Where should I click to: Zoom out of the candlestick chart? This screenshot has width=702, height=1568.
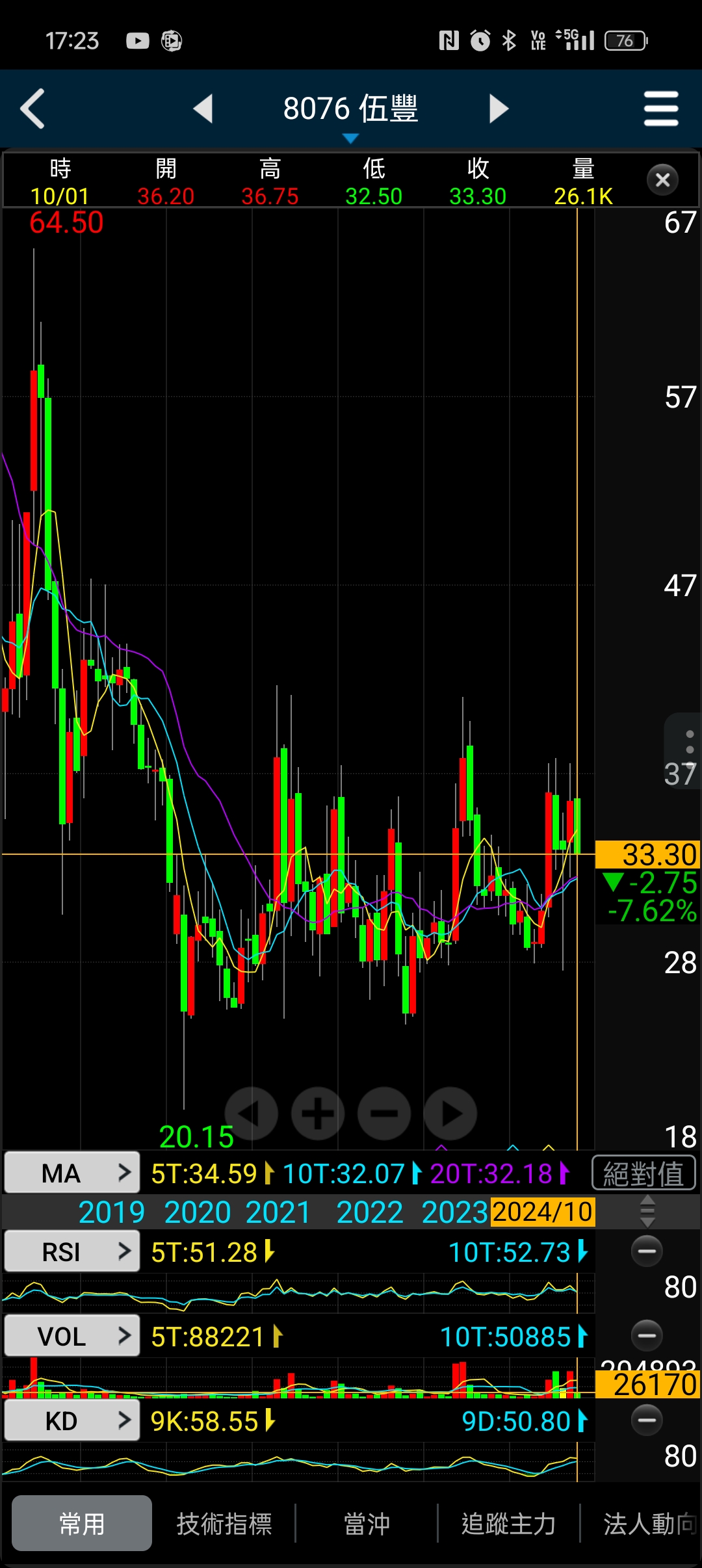coord(384,1114)
